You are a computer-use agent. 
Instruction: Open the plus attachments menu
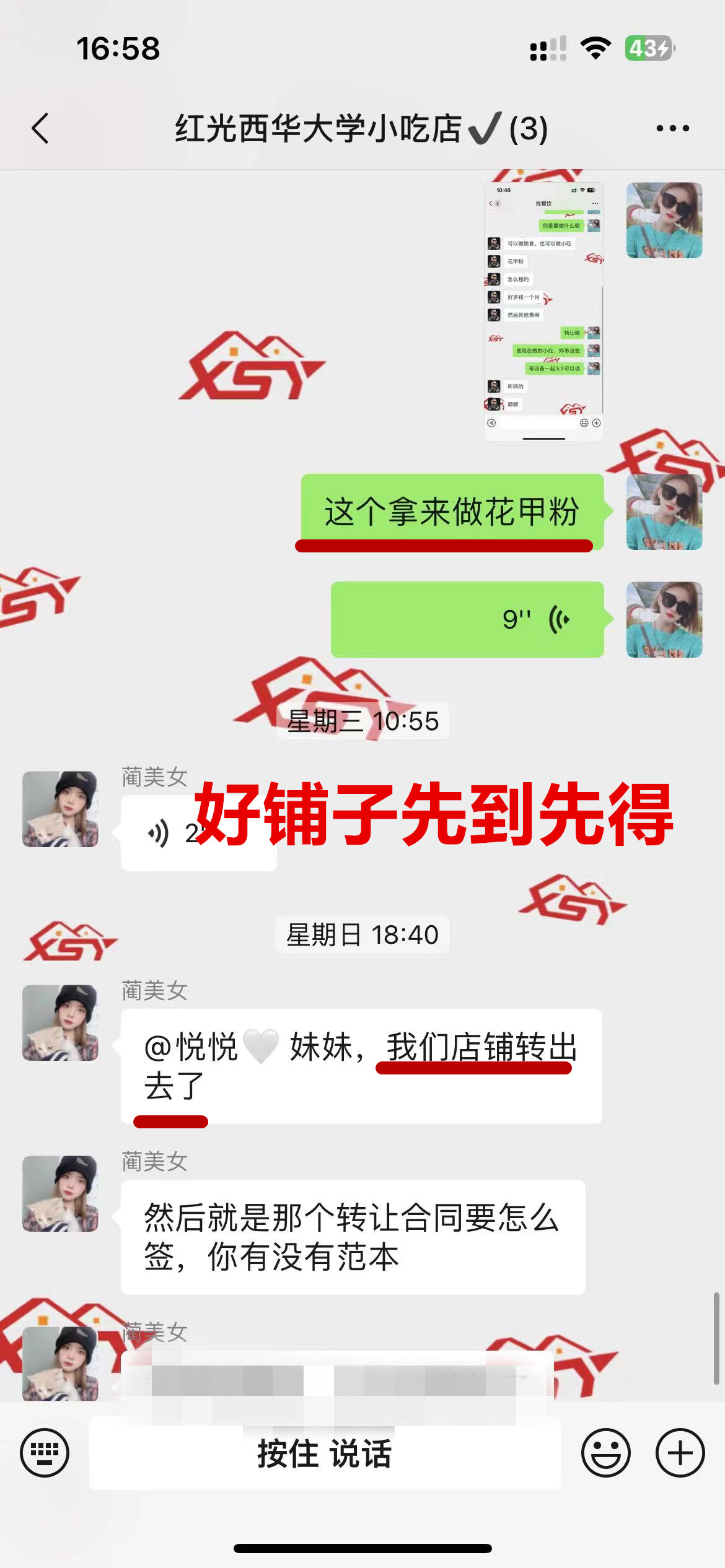pyautogui.click(x=680, y=1452)
